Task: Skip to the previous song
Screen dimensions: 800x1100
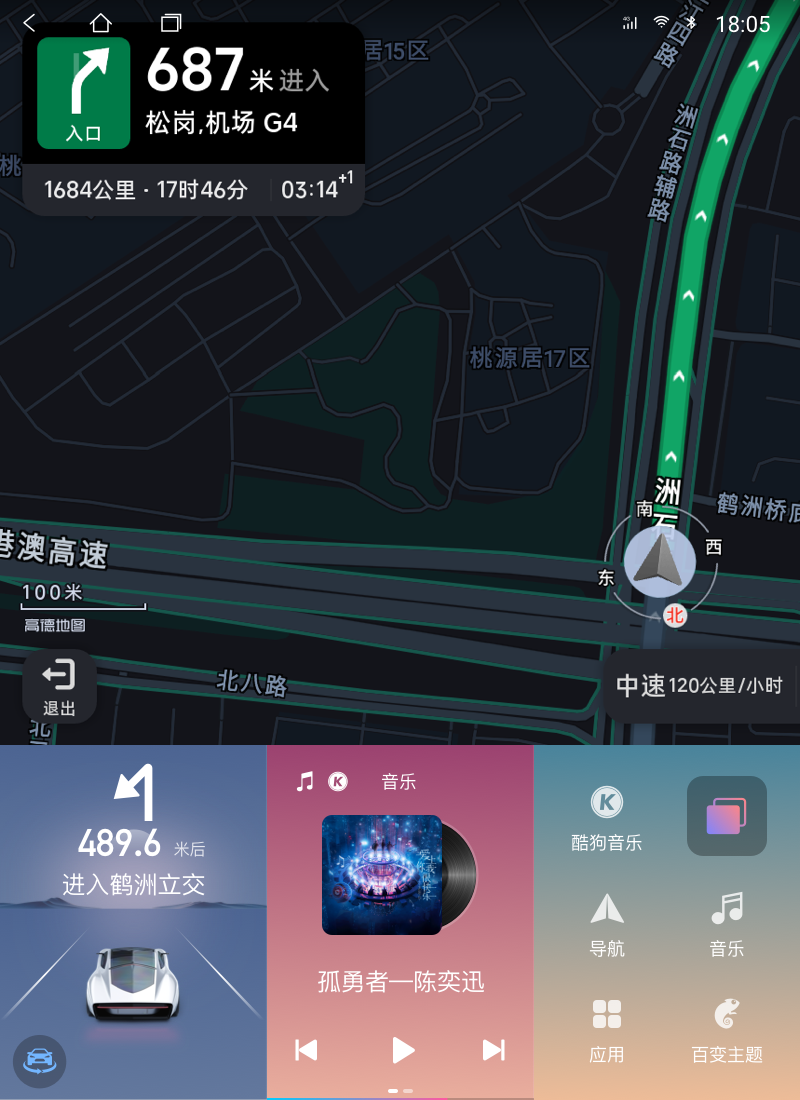Action: pos(307,1049)
